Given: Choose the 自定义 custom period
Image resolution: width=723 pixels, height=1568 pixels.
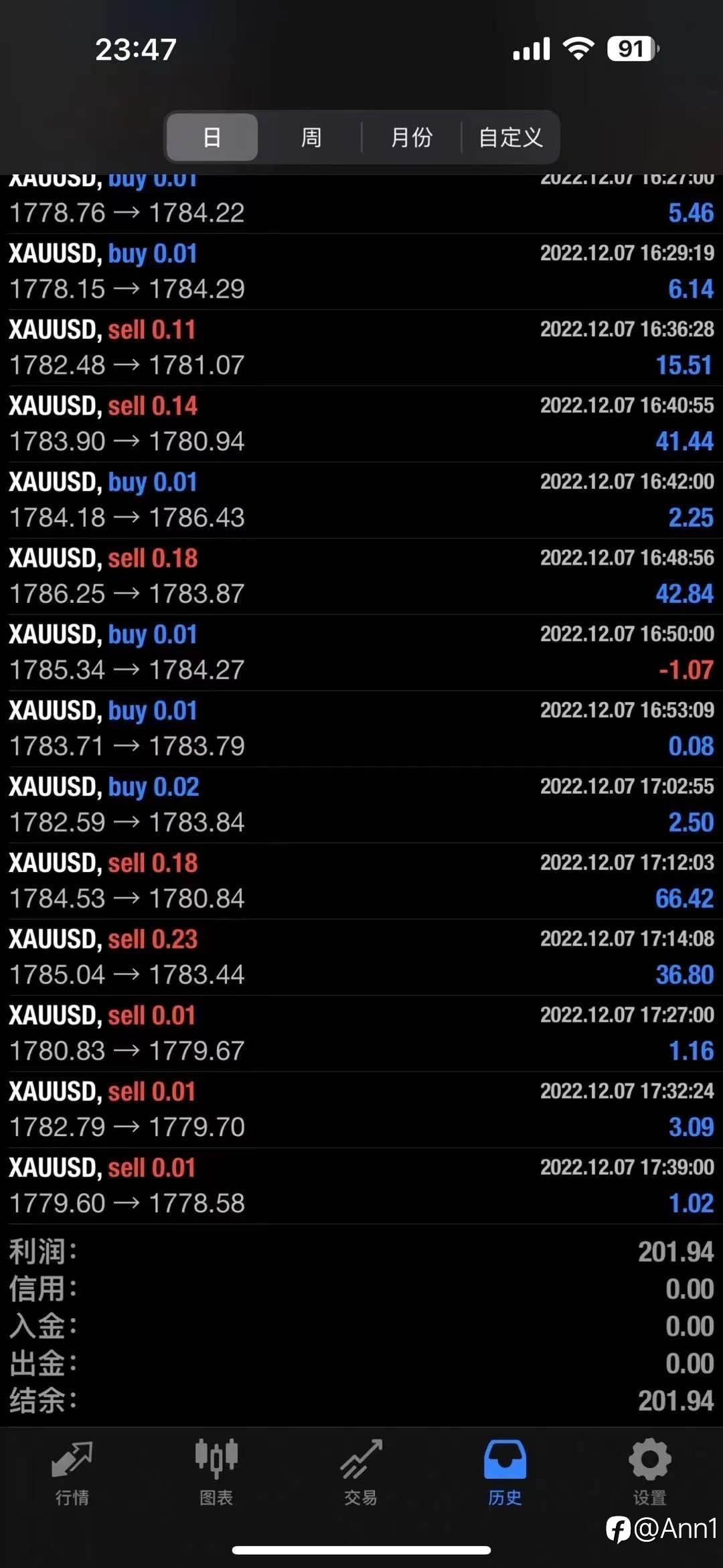Looking at the screenshot, I should pyautogui.click(x=510, y=137).
